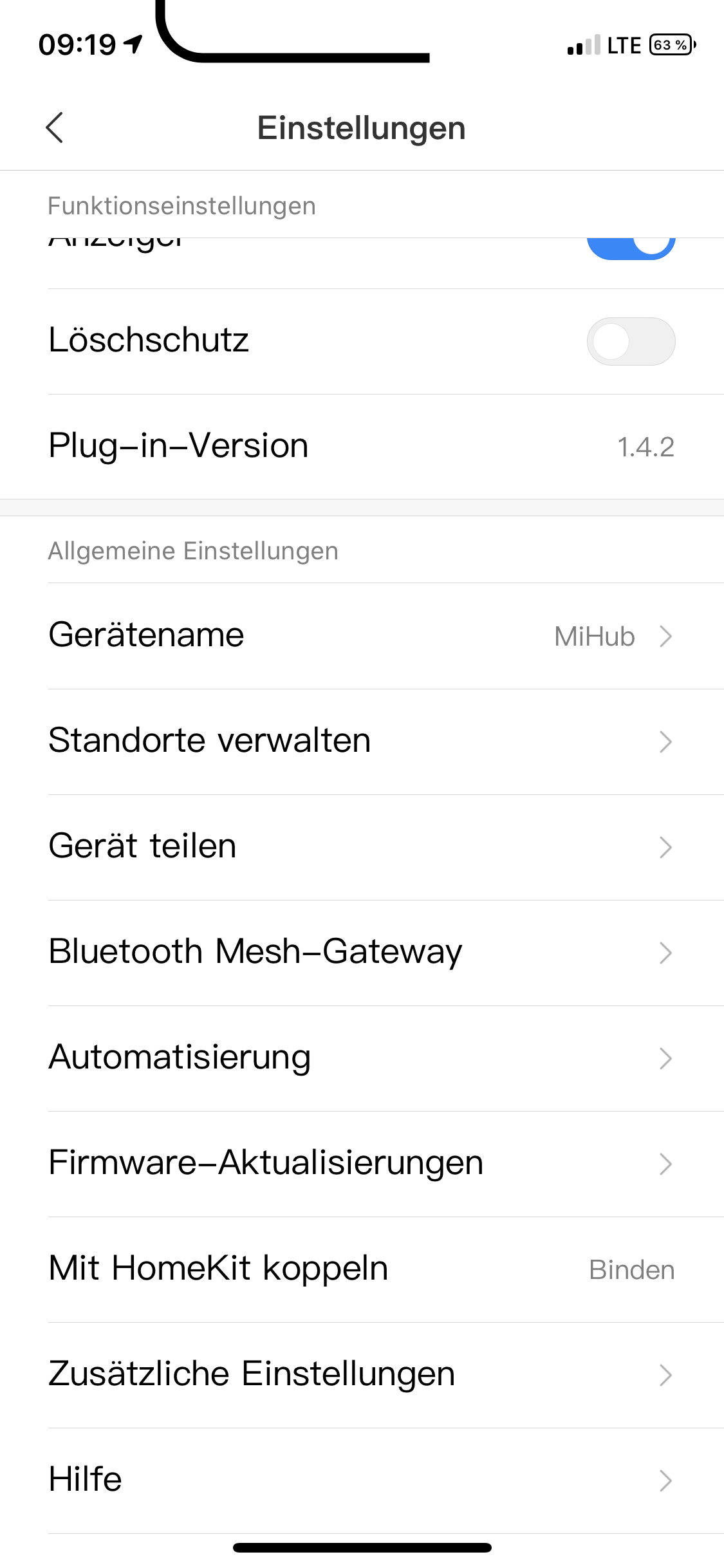Open the Hilfe row

tap(362, 1480)
